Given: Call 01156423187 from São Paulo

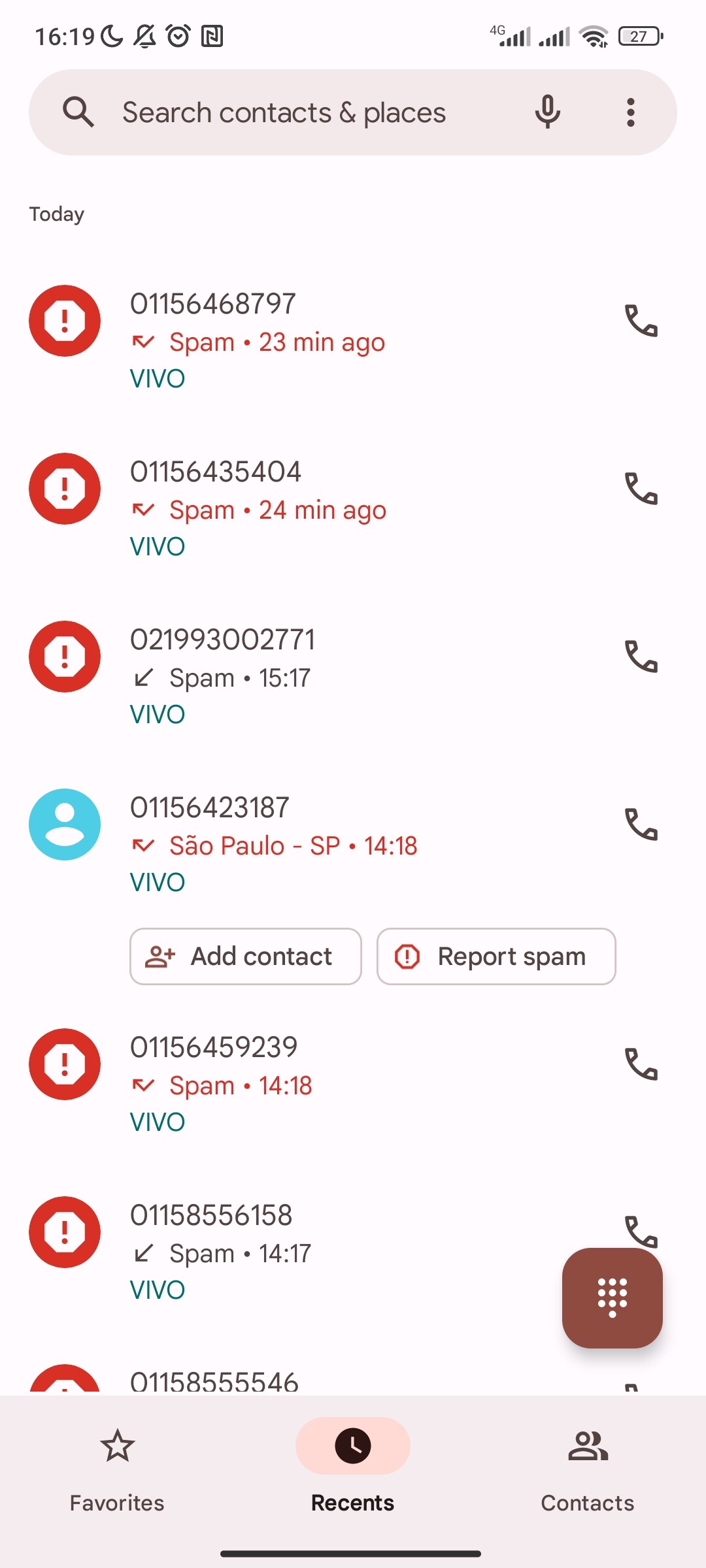Looking at the screenshot, I should coord(641,825).
